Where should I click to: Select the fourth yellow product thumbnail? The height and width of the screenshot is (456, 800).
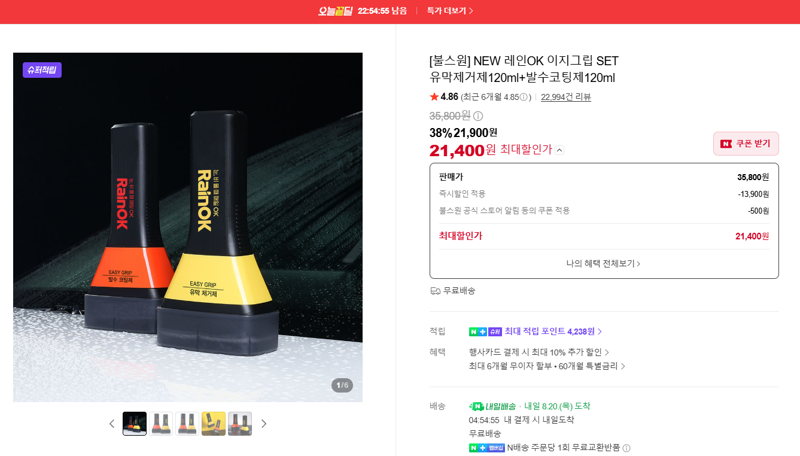[x=214, y=423]
